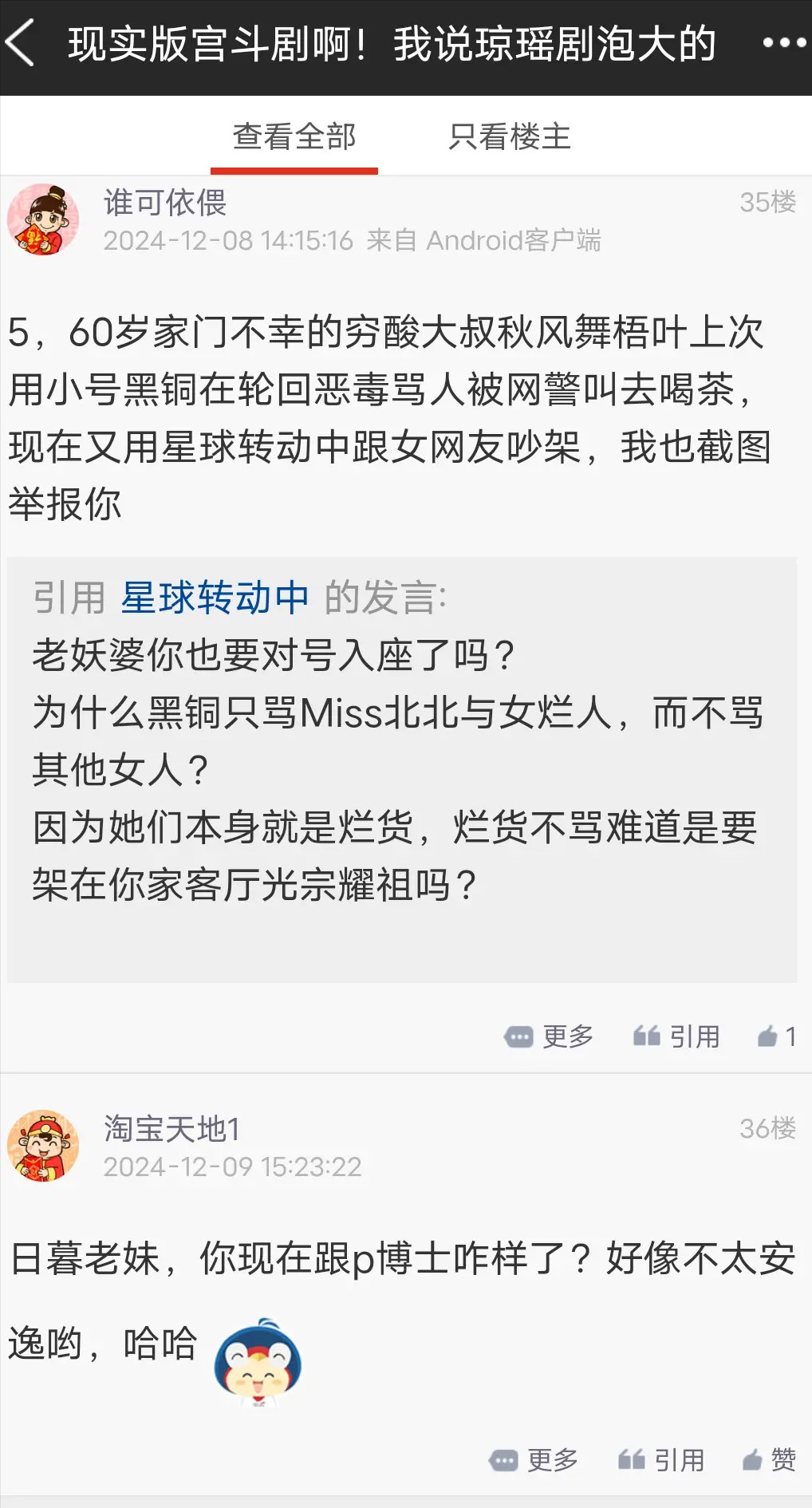The image size is (812, 1508).
Task: Open the three-dot overflow menu
Action: [784, 43]
